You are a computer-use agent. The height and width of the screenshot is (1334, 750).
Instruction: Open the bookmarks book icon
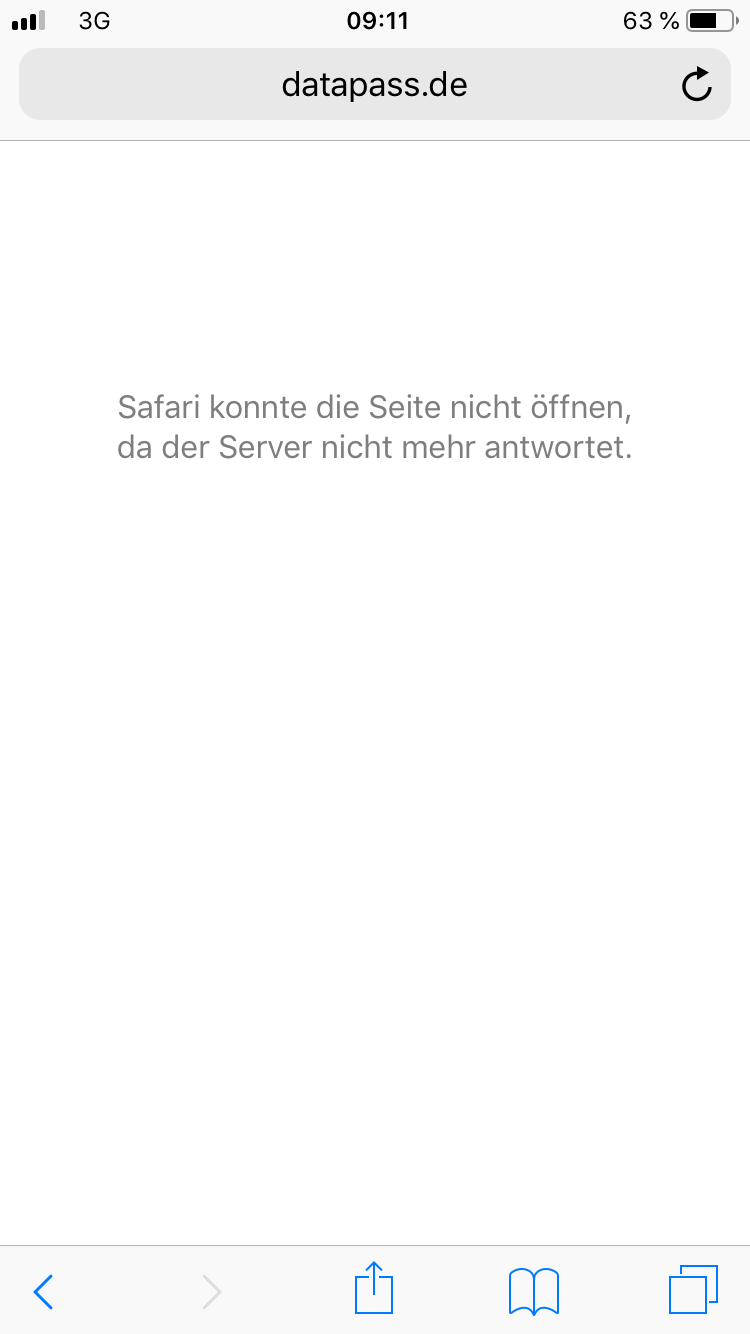click(x=533, y=1291)
